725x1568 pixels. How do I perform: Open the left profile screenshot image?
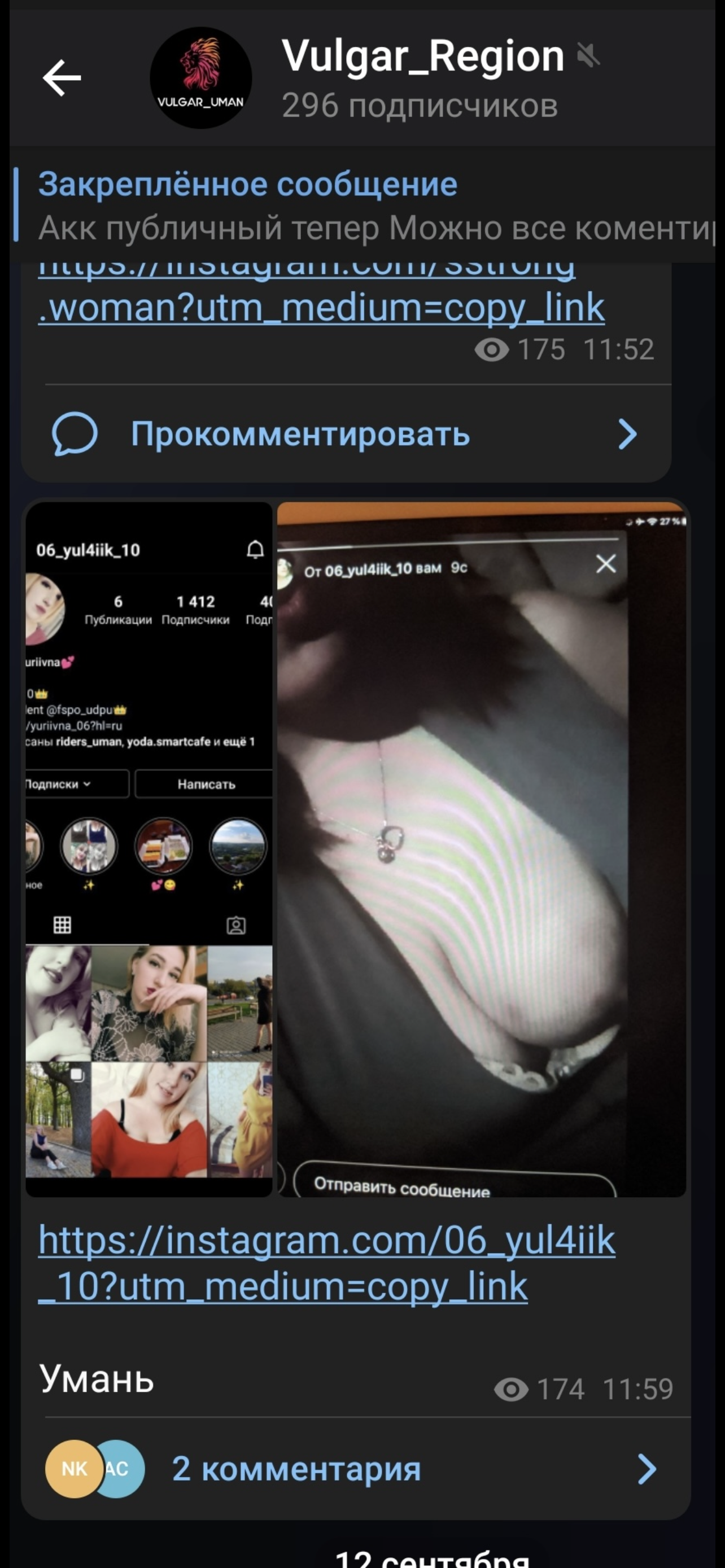pos(149,849)
